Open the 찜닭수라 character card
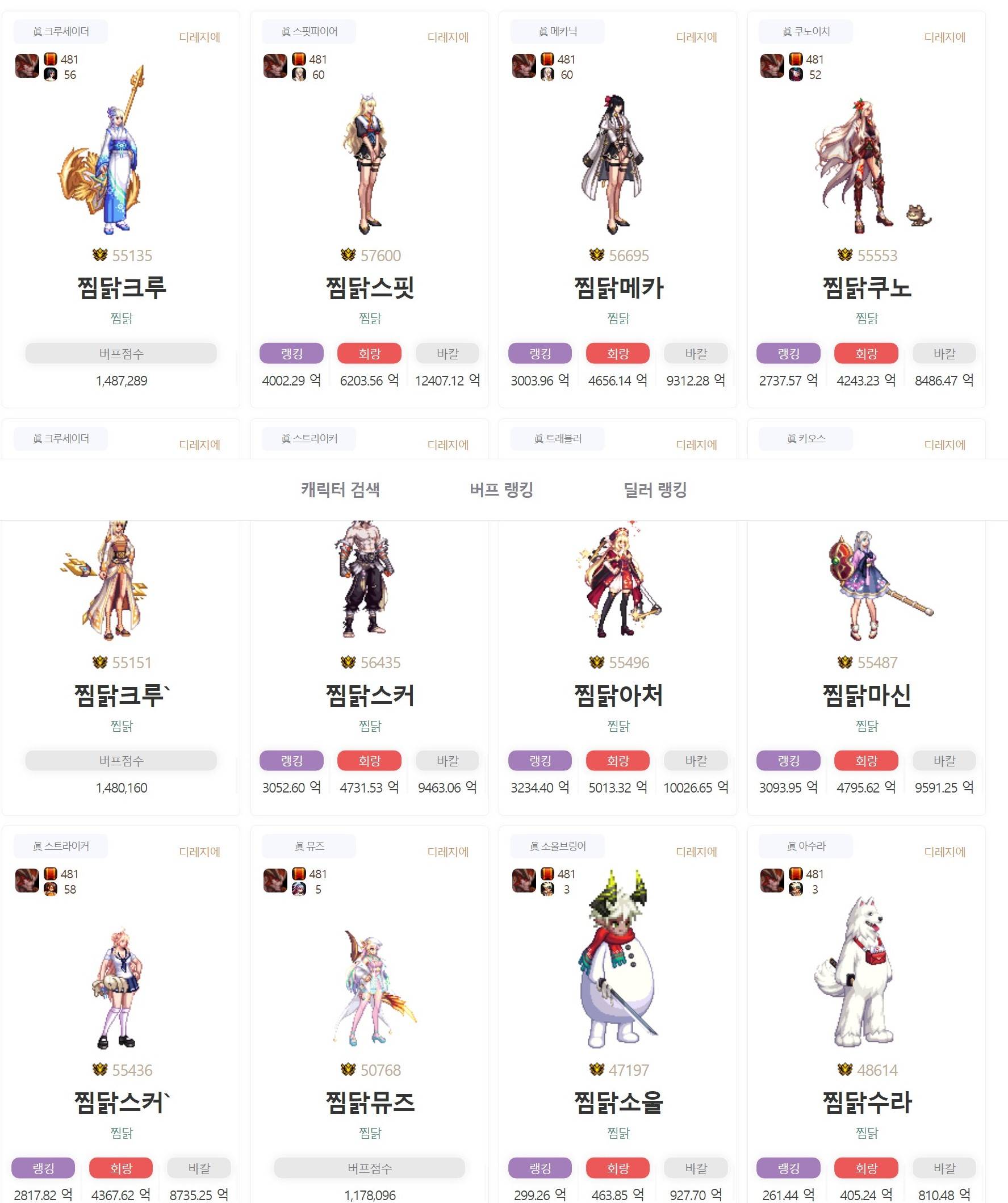This screenshot has width=1008, height=1203. pyautogui.click(x=867, y=1102)
